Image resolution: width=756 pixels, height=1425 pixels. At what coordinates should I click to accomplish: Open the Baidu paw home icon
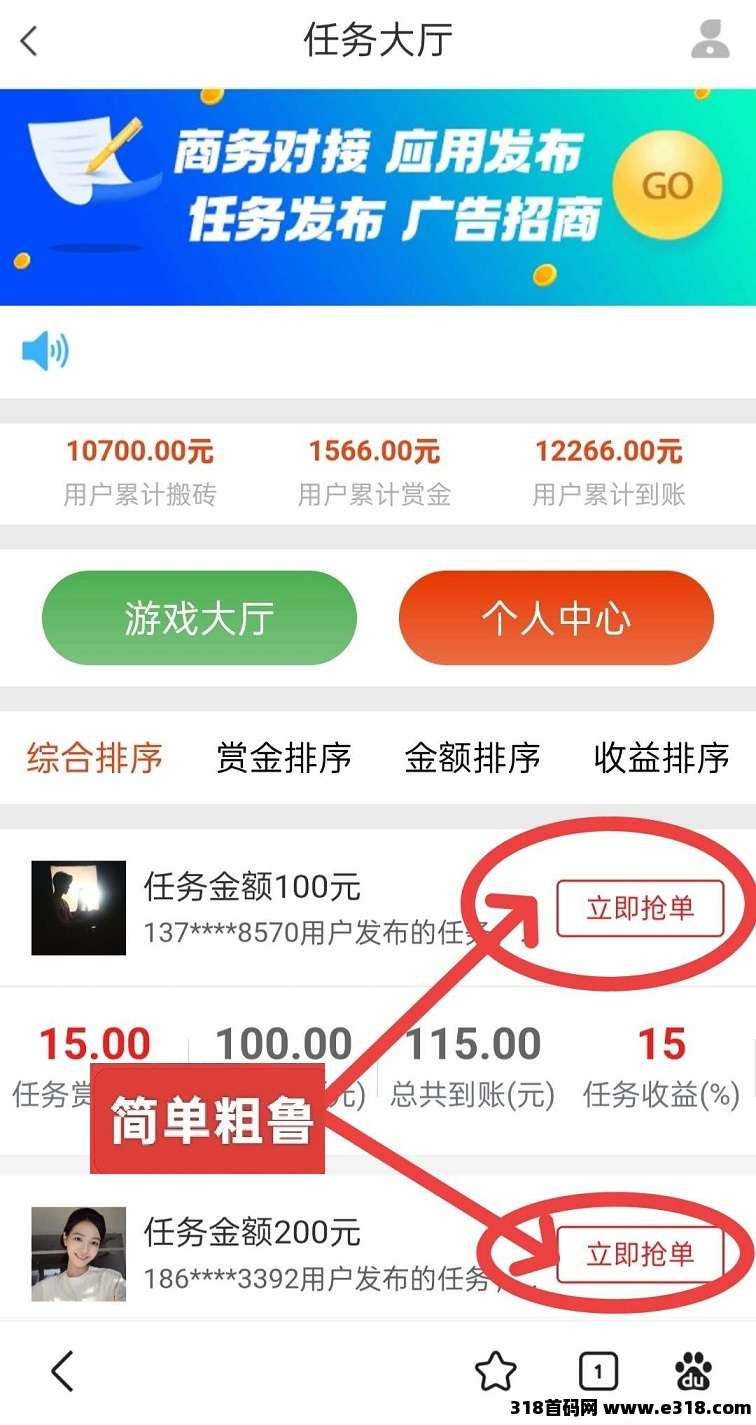(693, 1371)
